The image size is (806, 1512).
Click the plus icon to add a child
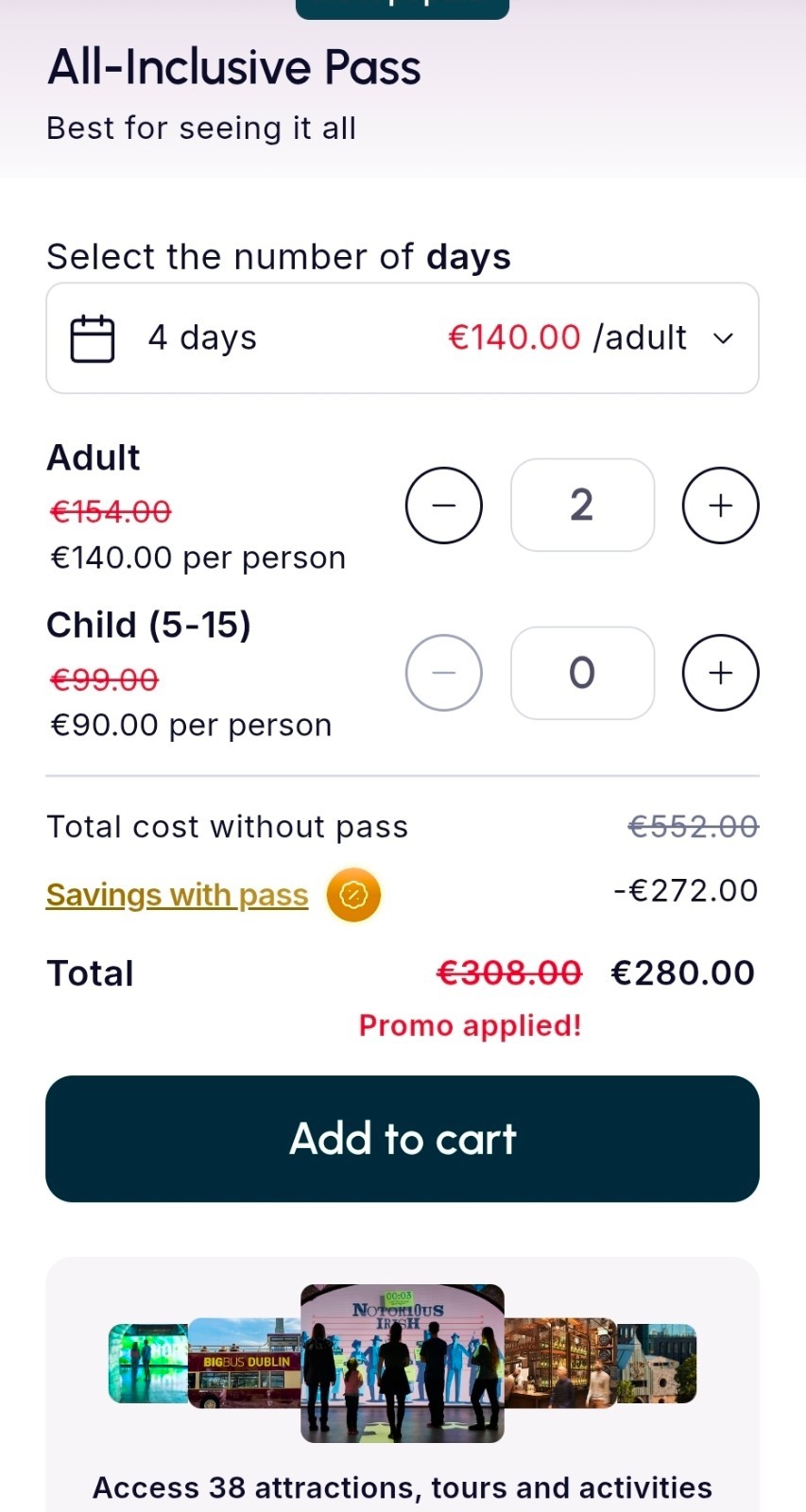click(720, 673)
